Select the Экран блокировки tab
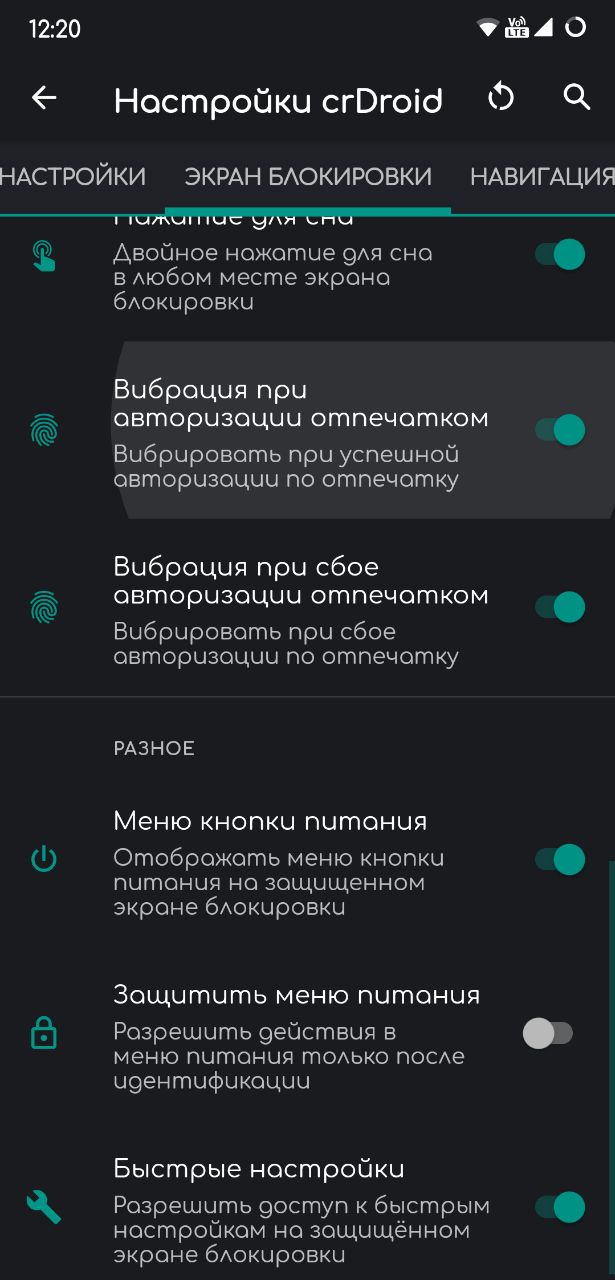This screenshot has height=1280, width=615. click(x=308, y=177)
